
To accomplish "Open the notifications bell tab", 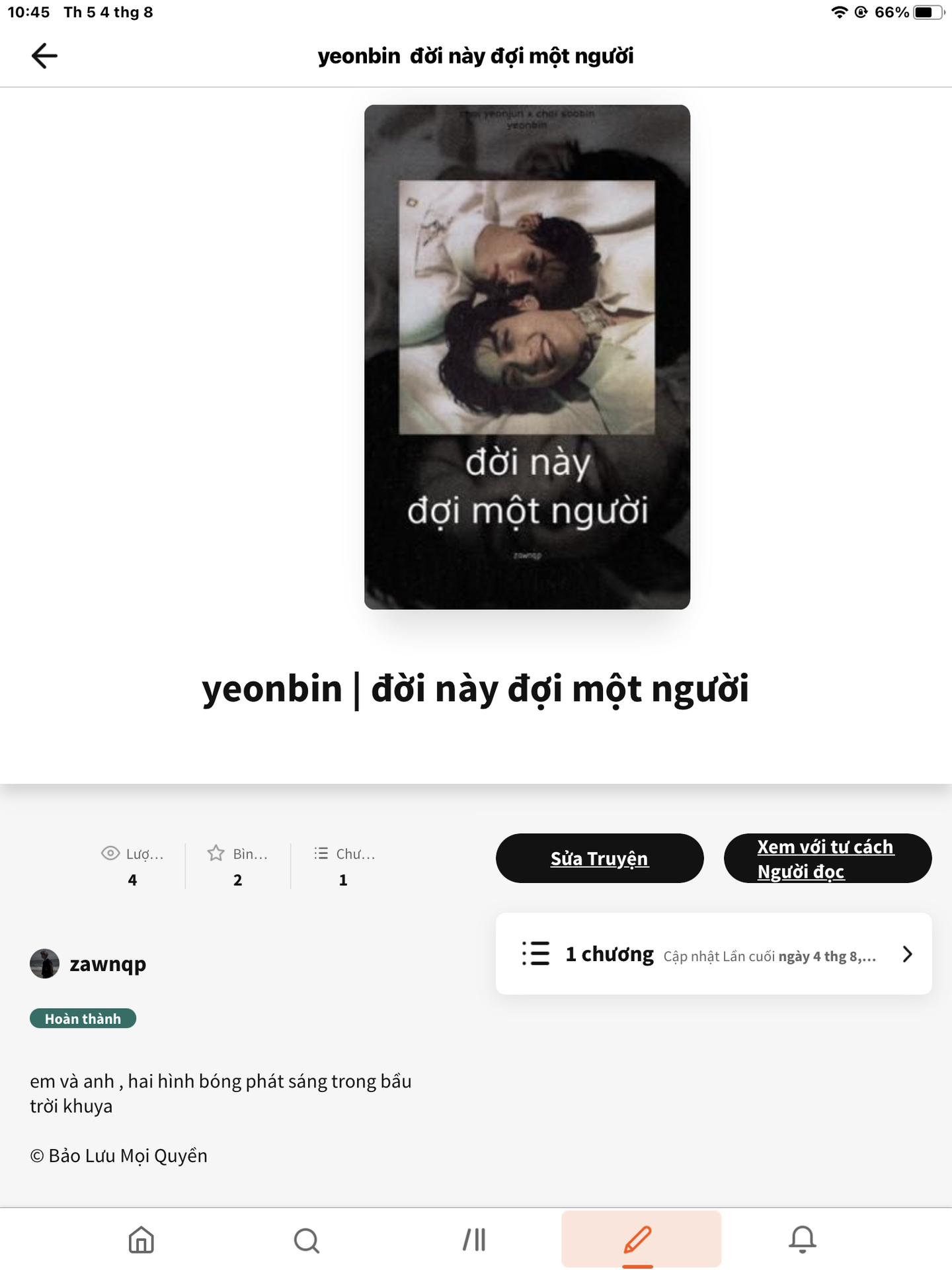I will pos(802,1240).
